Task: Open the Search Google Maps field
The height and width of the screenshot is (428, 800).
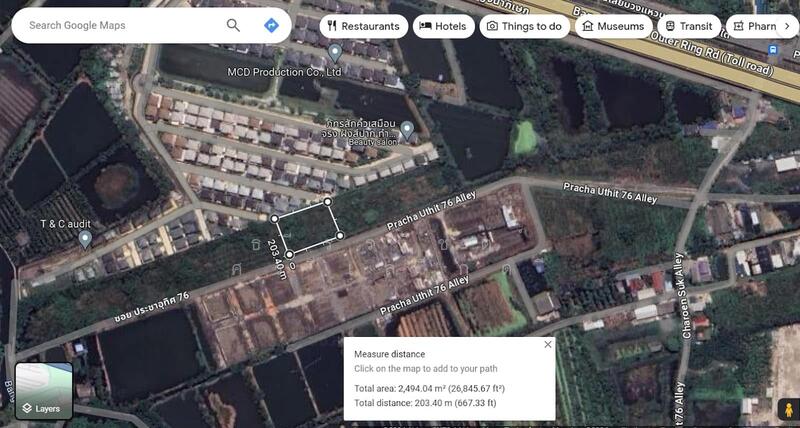Action: (120, 25)
